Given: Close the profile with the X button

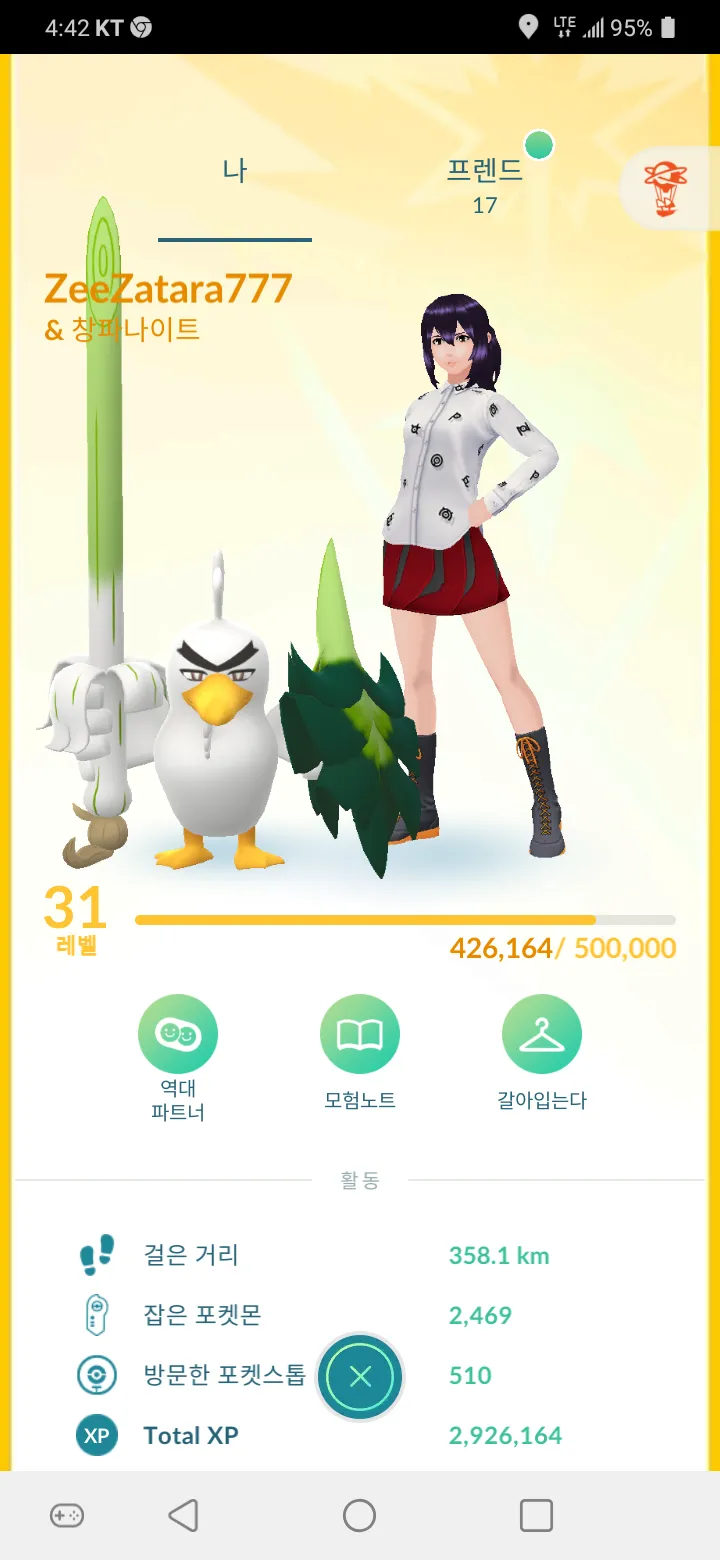Looking at the screenshot, I should (360, 1377).
